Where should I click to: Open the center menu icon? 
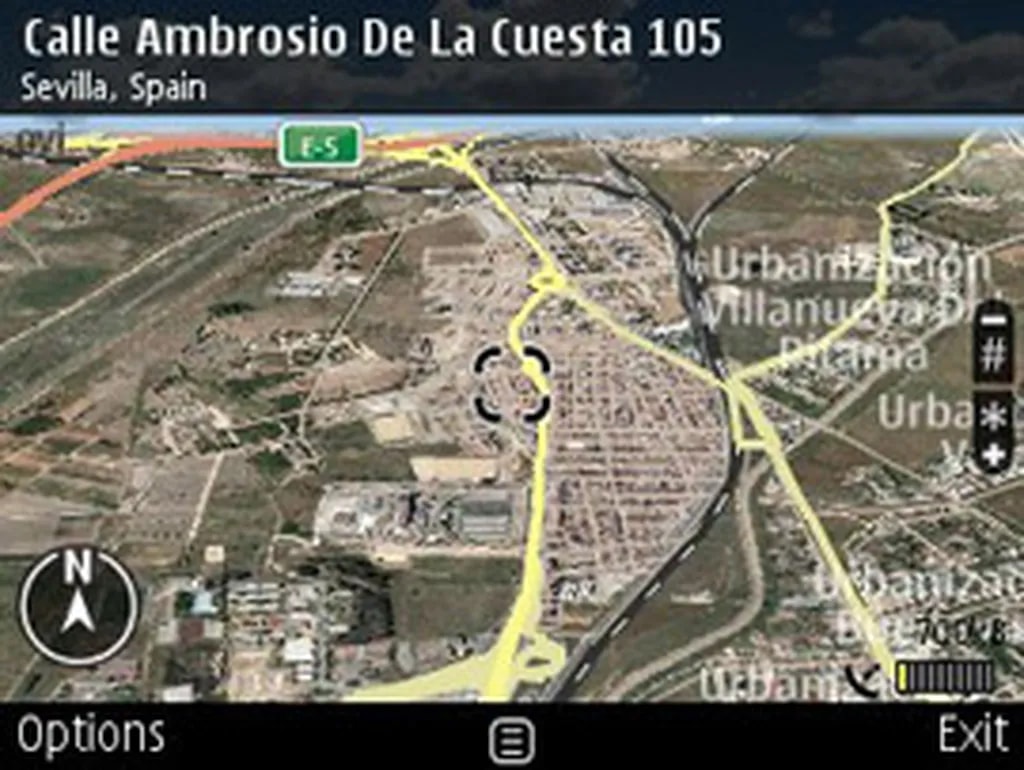tap(511, 742)
